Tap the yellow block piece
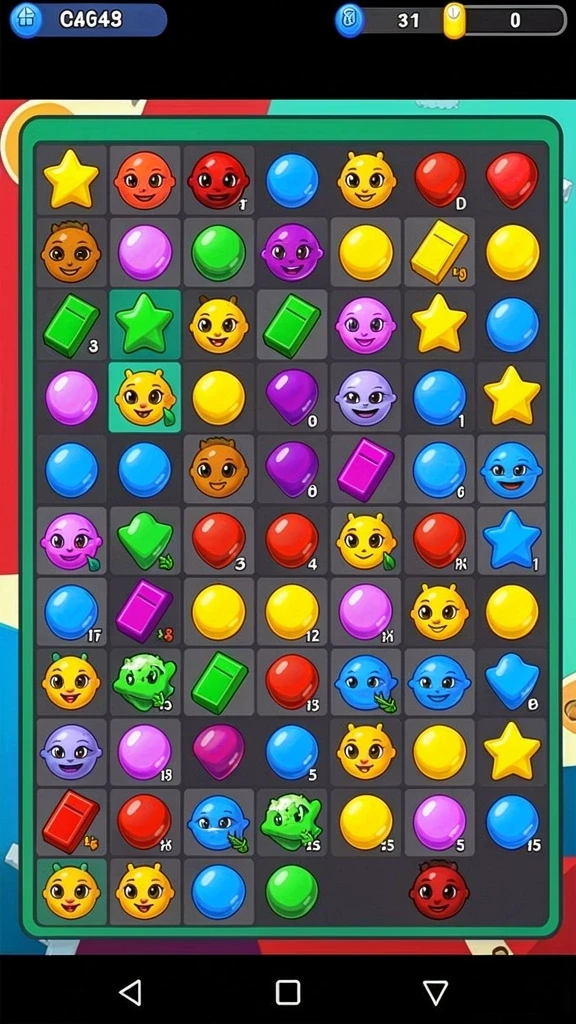The width and height of the screenshot is (576, 1024). coord(439,251)
